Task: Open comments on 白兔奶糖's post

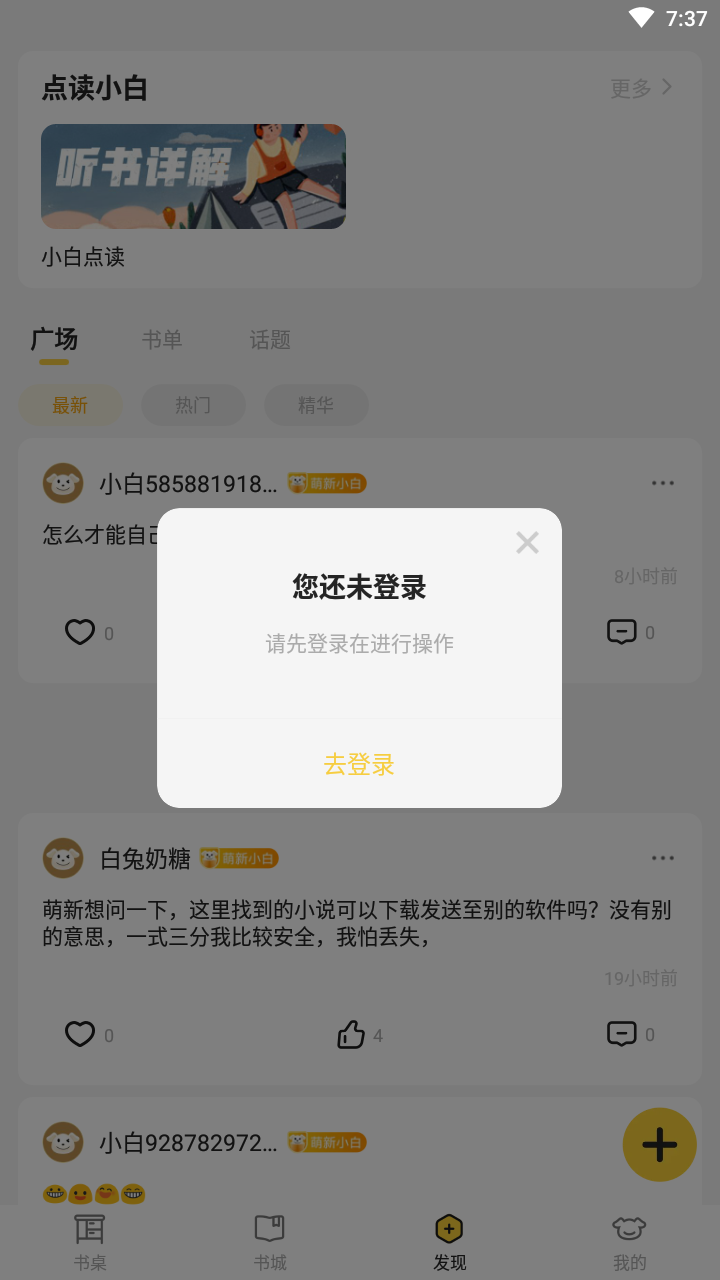Action: (622, 1034)
